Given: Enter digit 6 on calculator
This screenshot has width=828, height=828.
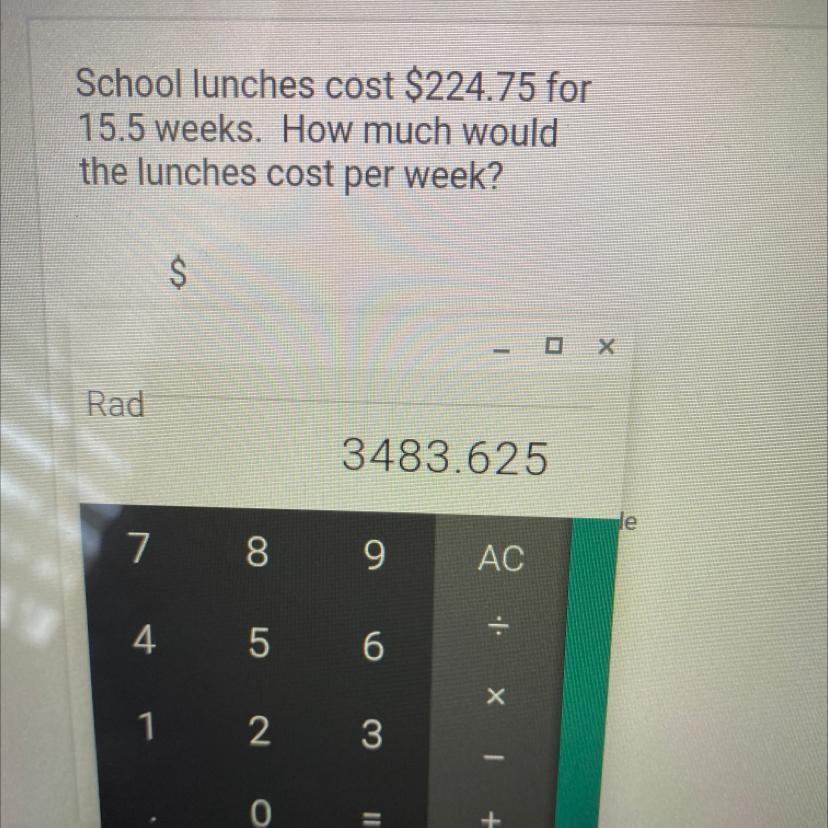Looking at the screenshot, I should (373, 646).
